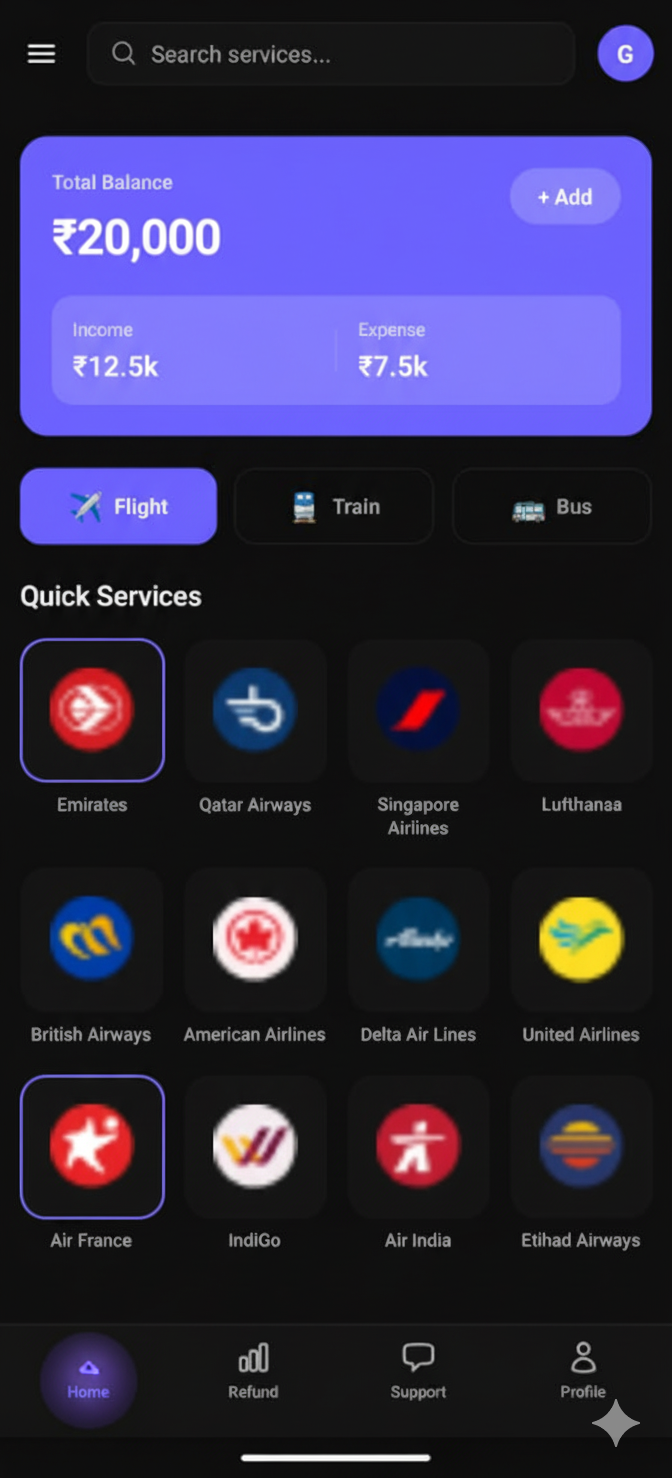The width and height of the screenshot is (672, 1478).
Task: Choose IndiGo from the grid
Action: point(255,1146)
